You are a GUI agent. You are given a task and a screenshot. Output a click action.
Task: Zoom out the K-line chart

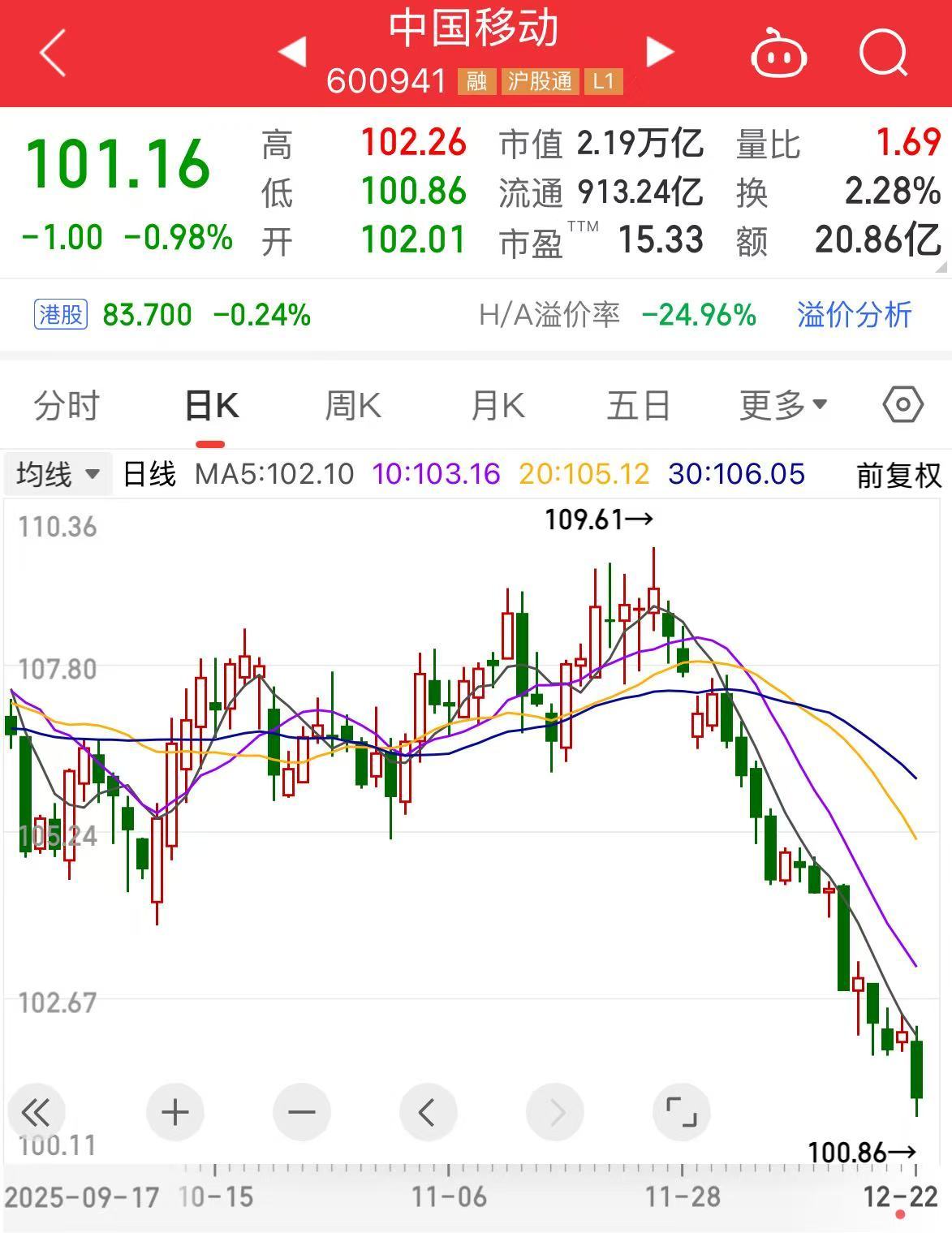(302, 1112)
